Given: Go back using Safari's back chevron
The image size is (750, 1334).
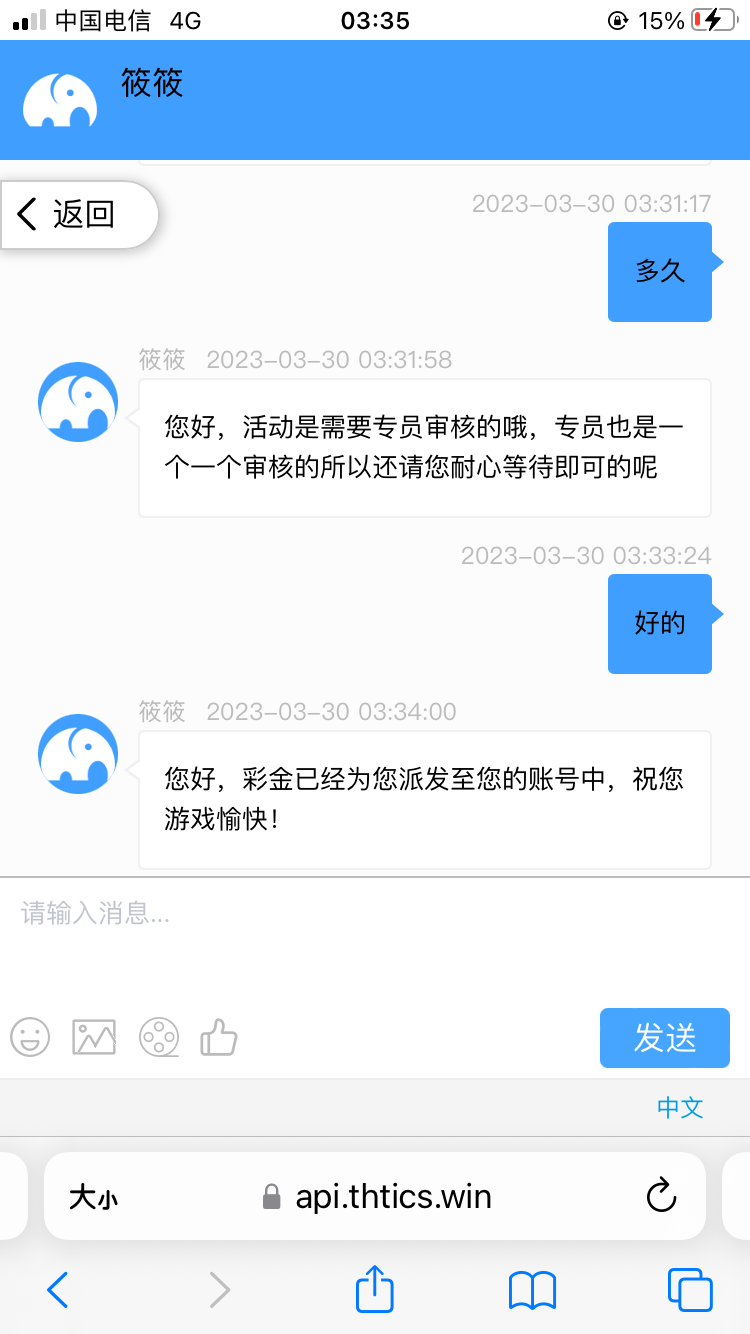Looking at the screenshot, I should click(57, 1290).
